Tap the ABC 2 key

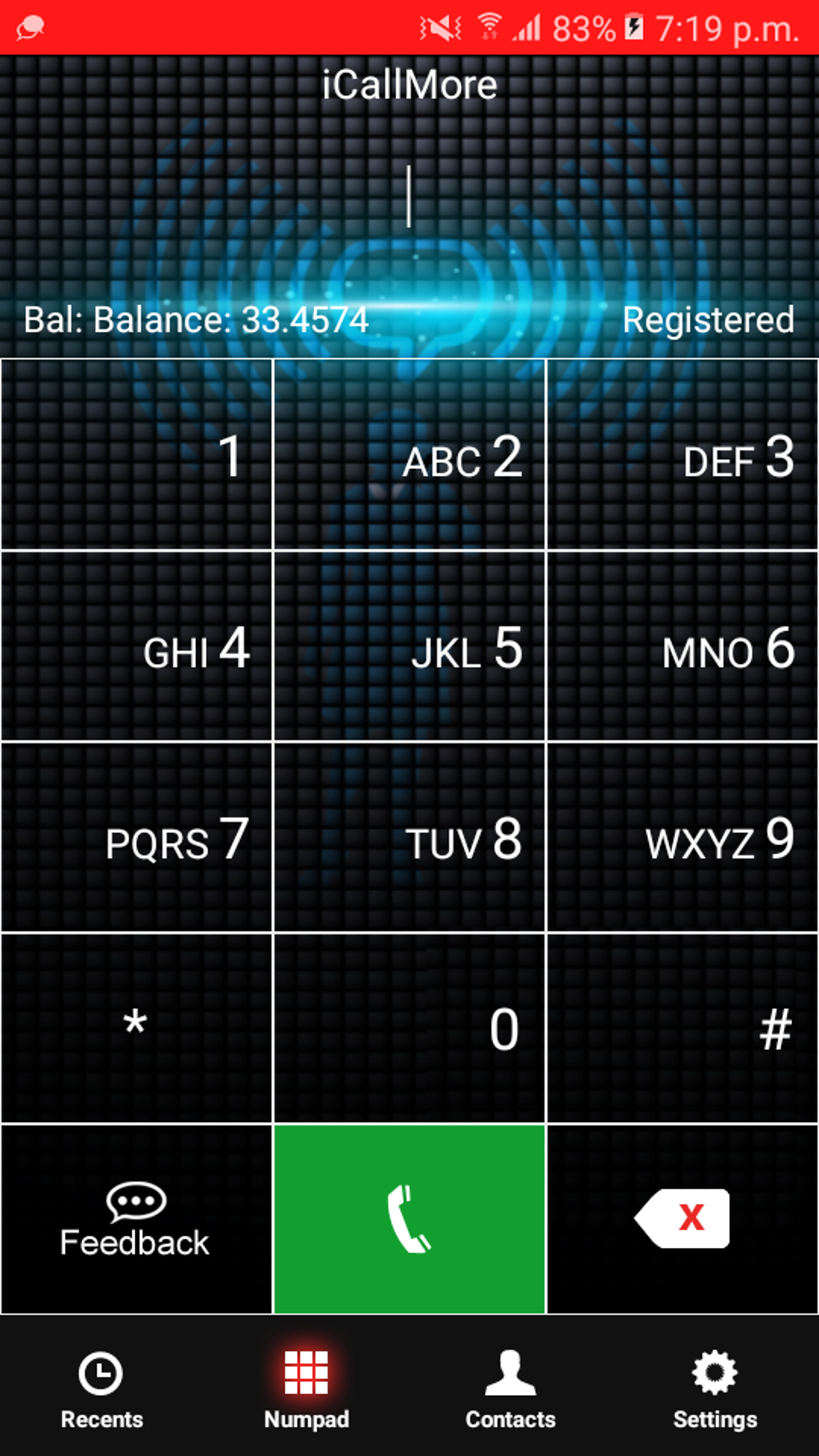pos(409,455)
